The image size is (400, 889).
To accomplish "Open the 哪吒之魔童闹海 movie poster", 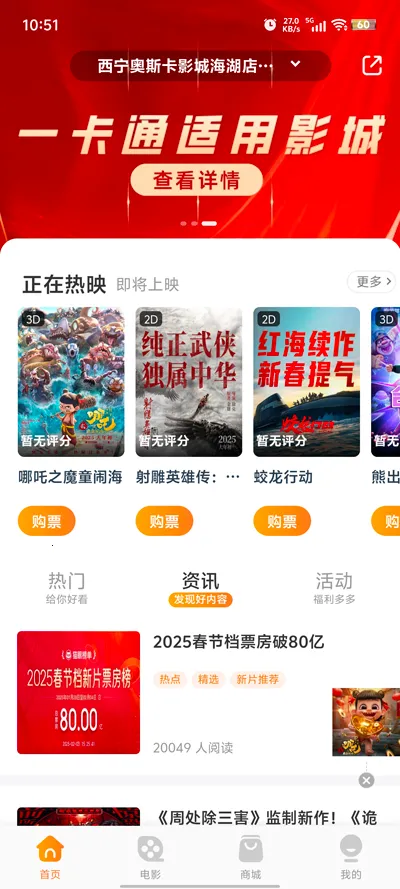I will 71,382.
